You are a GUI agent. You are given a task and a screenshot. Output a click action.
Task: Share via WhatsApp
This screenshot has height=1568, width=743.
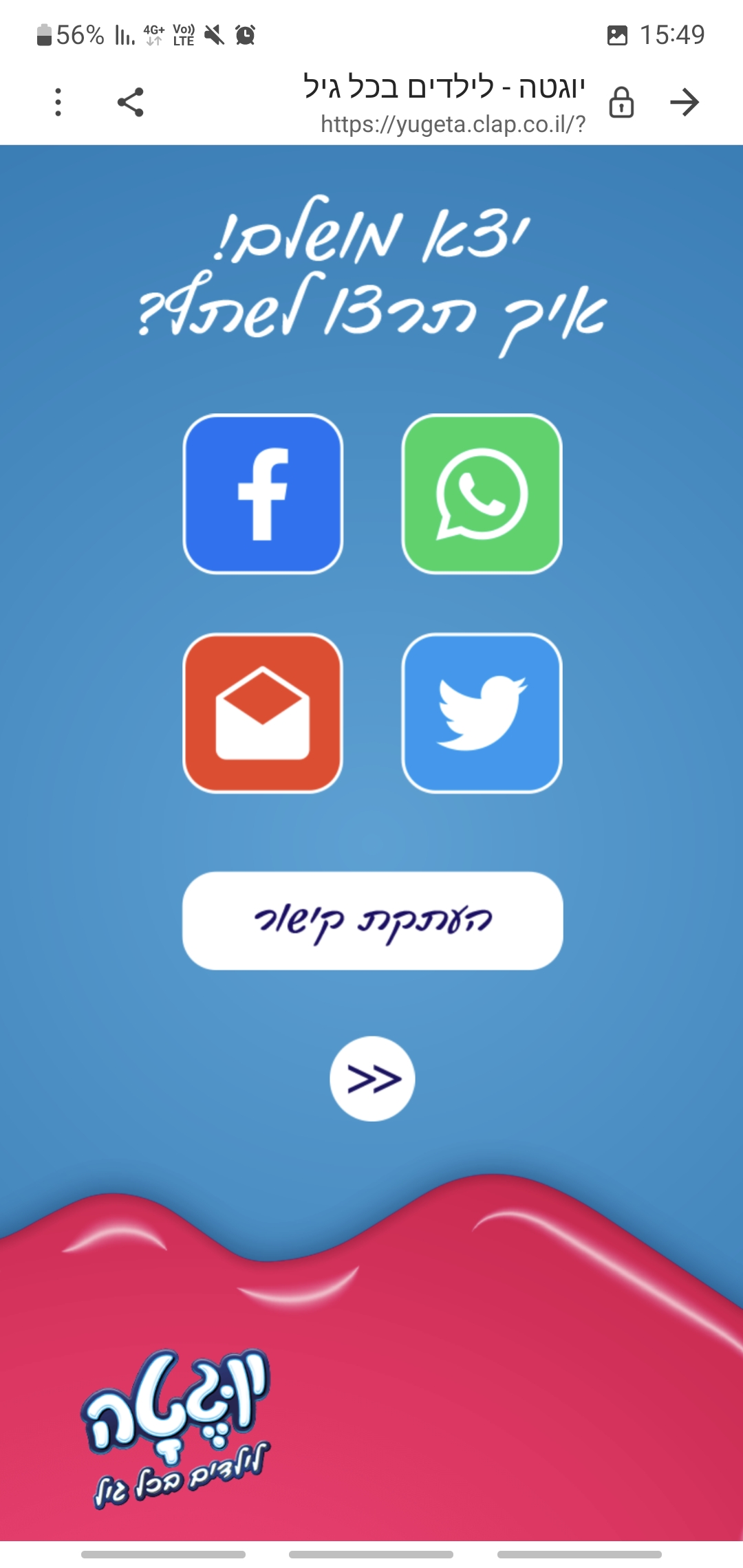tap(482, 494)
